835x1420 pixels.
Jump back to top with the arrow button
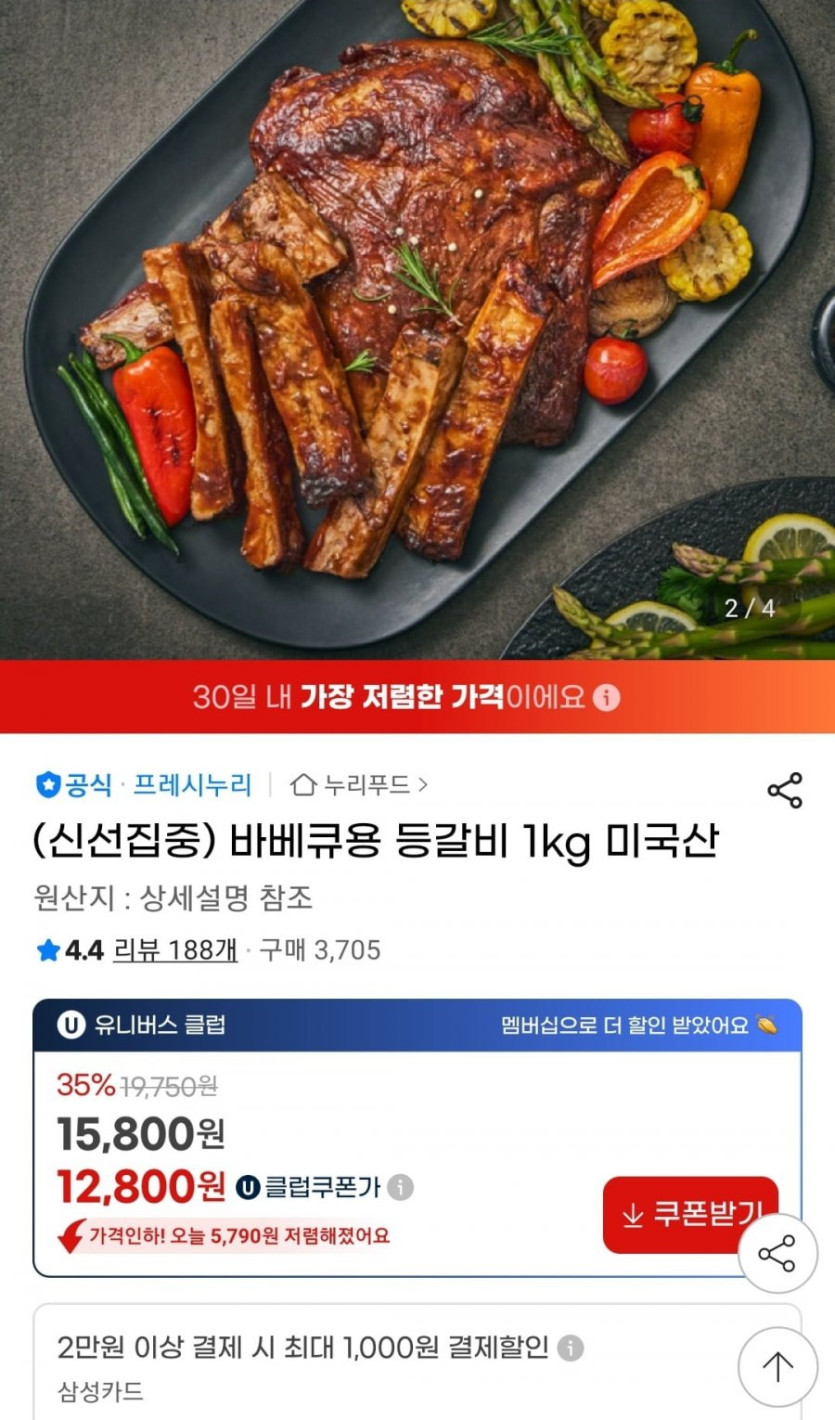coord(777,1366)
